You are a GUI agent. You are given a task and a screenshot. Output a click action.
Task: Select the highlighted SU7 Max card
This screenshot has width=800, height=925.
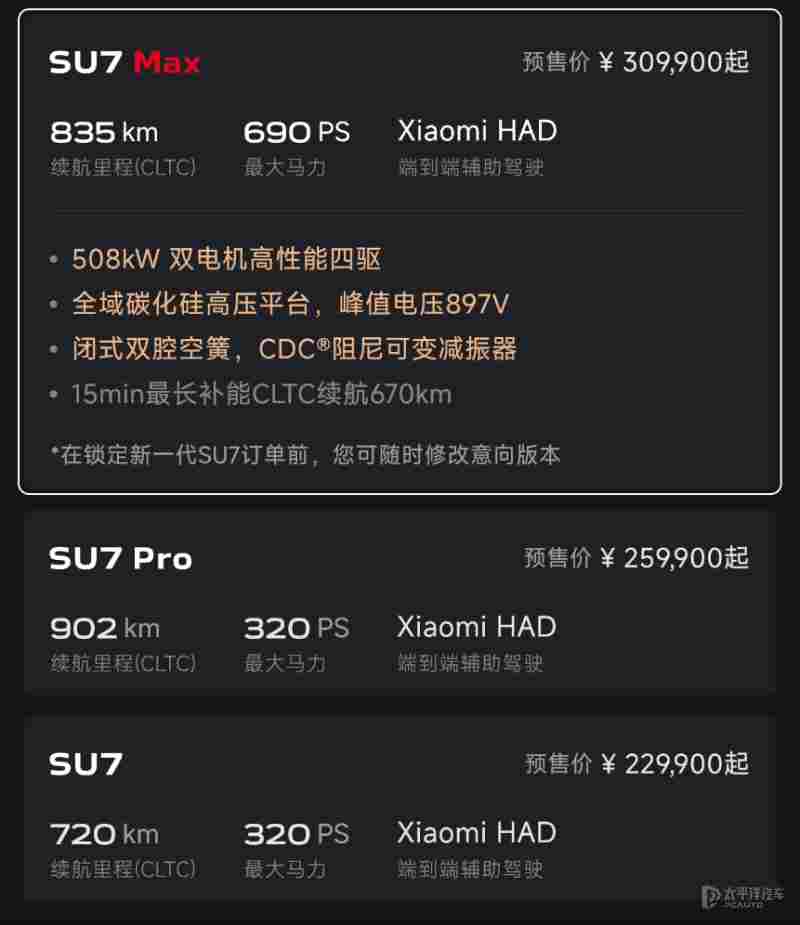pyautogui.click(x=400, y=250)
